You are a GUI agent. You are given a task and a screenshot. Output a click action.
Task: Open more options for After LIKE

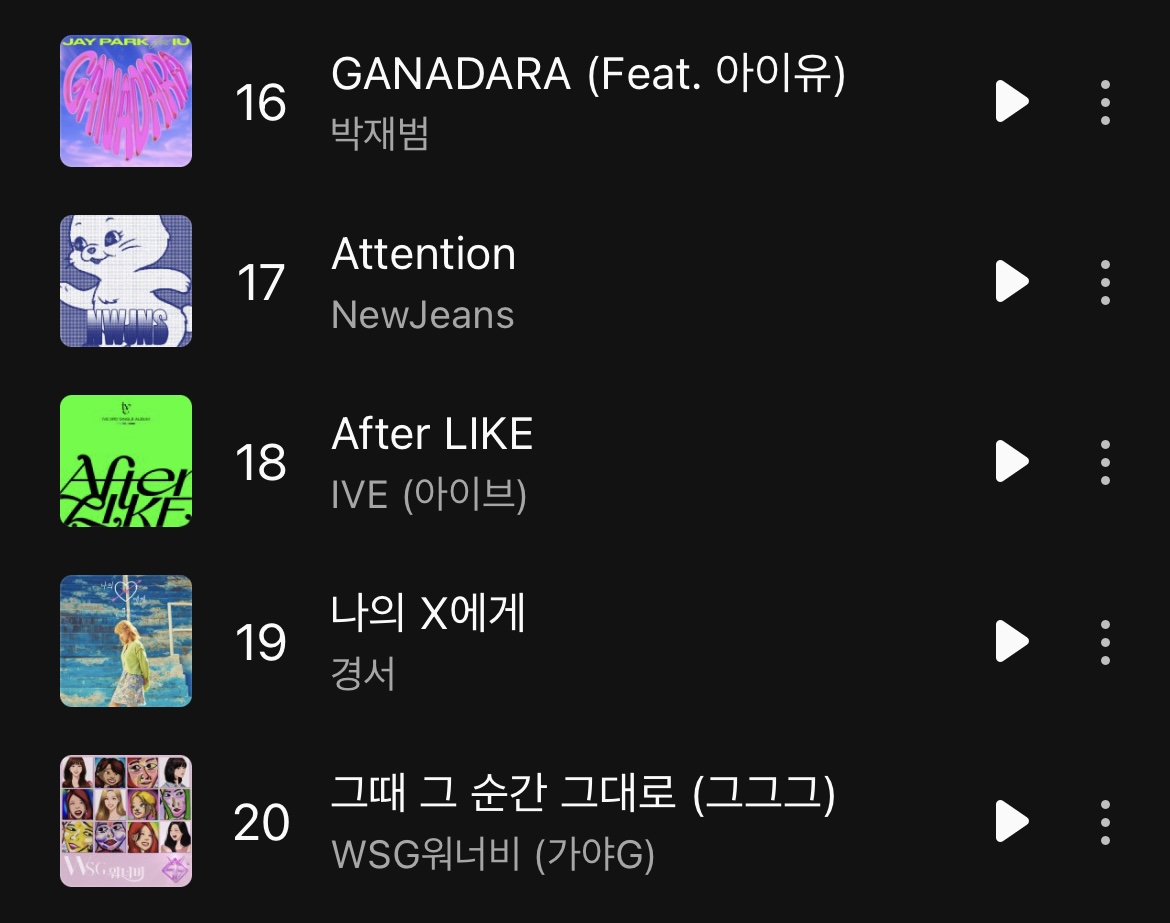coord(1105,462)
